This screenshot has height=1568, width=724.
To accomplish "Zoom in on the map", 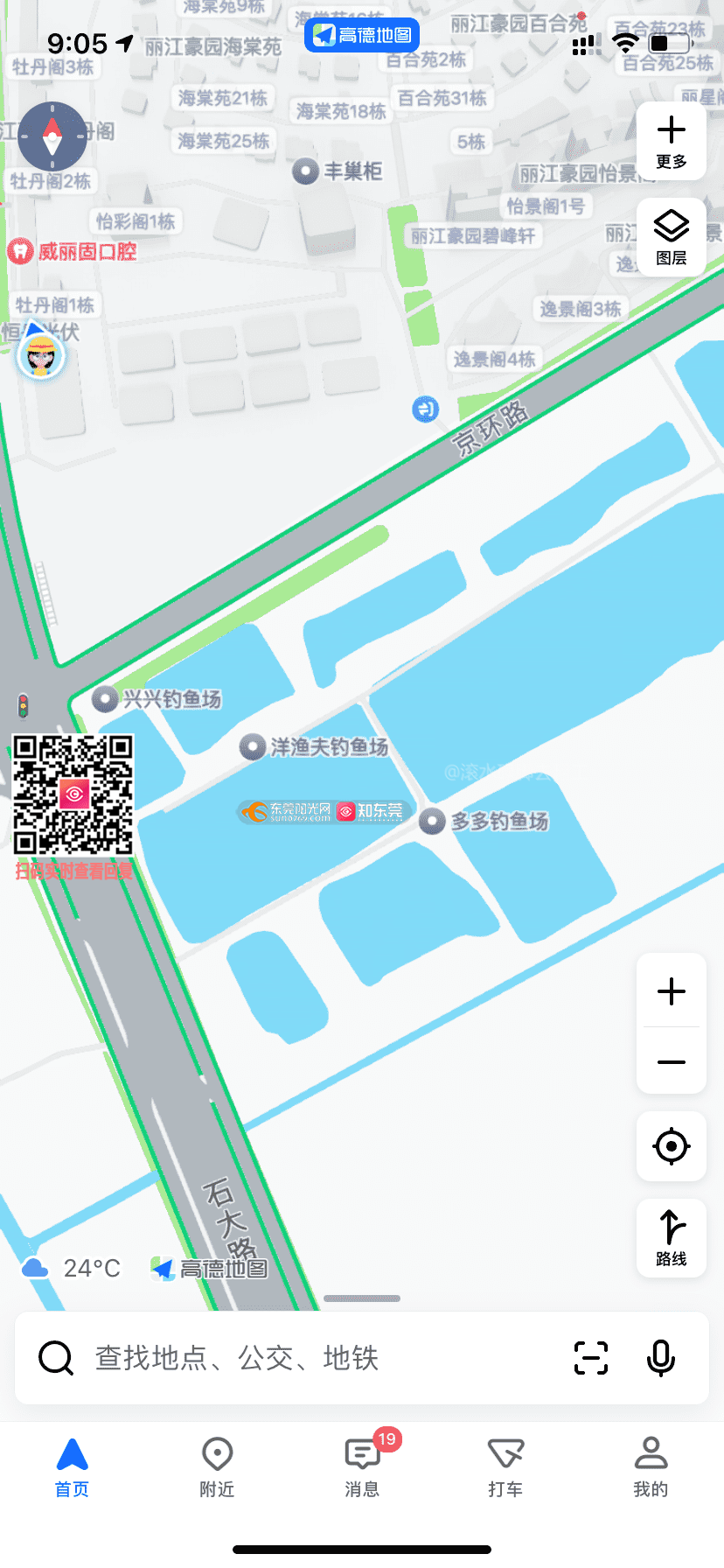I will [x=671, y=991].
